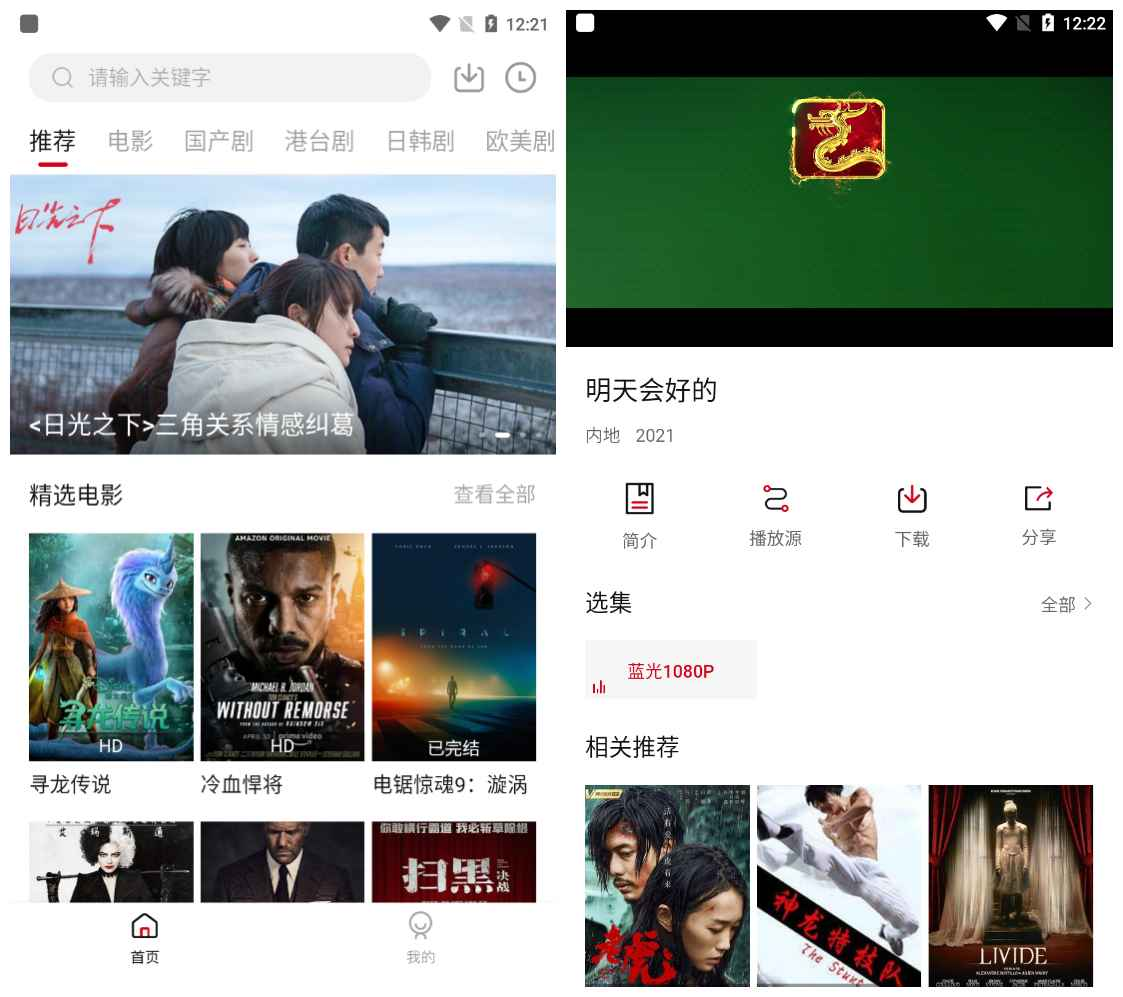Viewport: 1123px width, 997px height.
Task: Go to the 日韩剧 tab
Action: (x=420, y=141)
